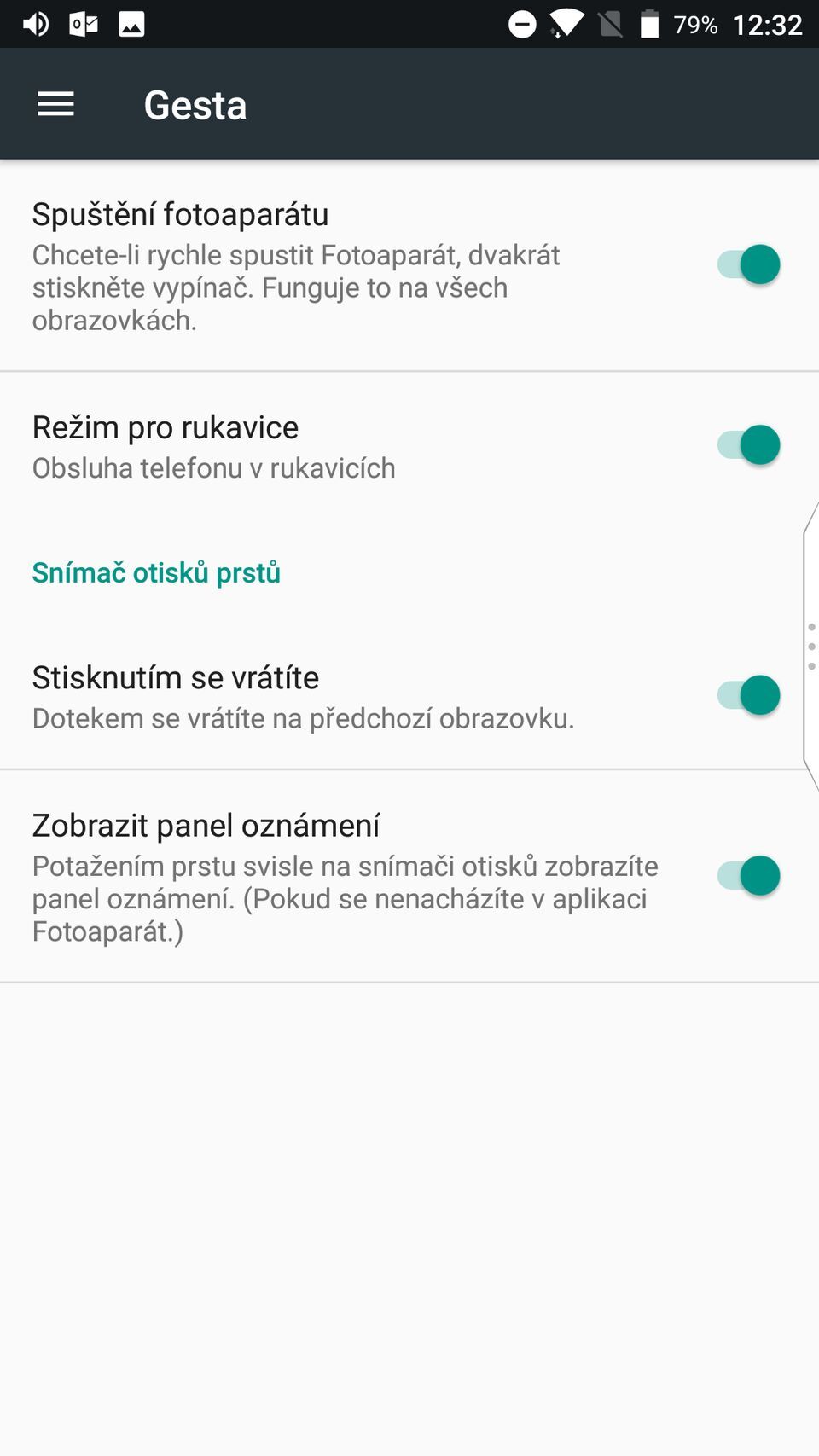Screen dimensions: 819x1456
Task: Tap the speaker volume status icon
Action: pos(35,24)
